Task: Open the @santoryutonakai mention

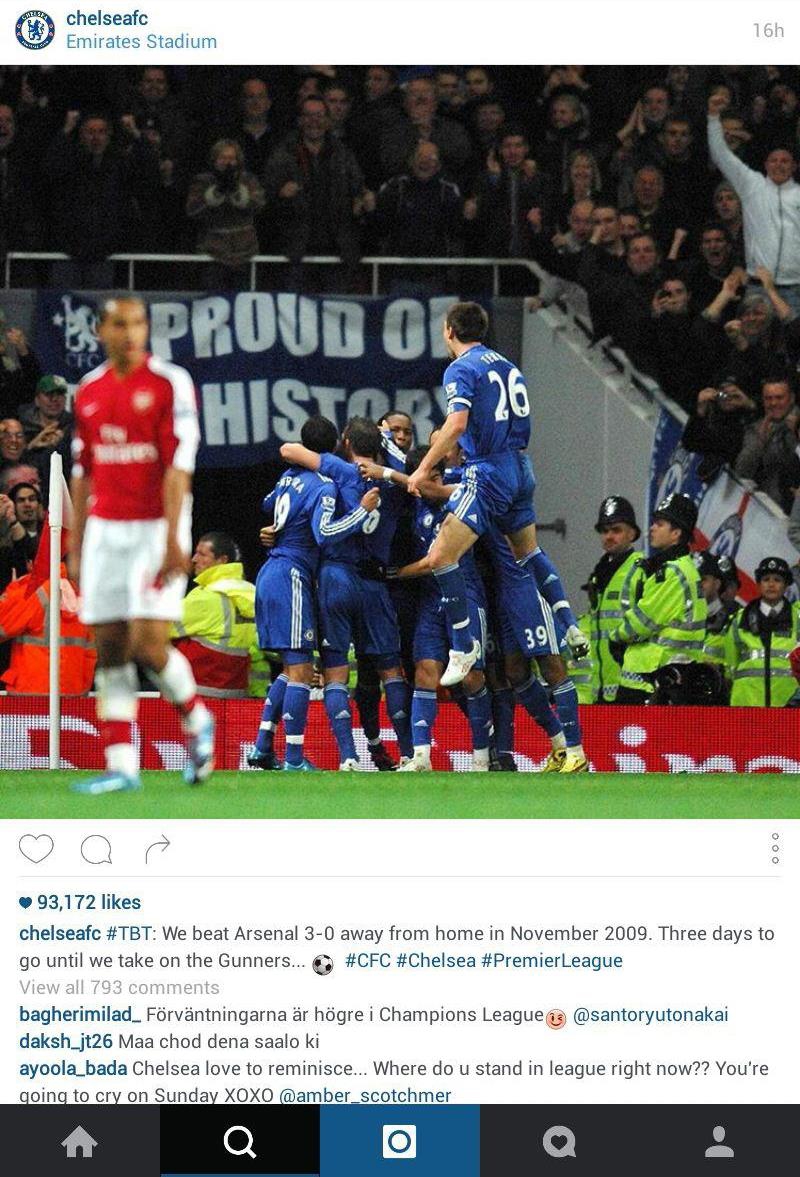Action: pos(650,1015)
